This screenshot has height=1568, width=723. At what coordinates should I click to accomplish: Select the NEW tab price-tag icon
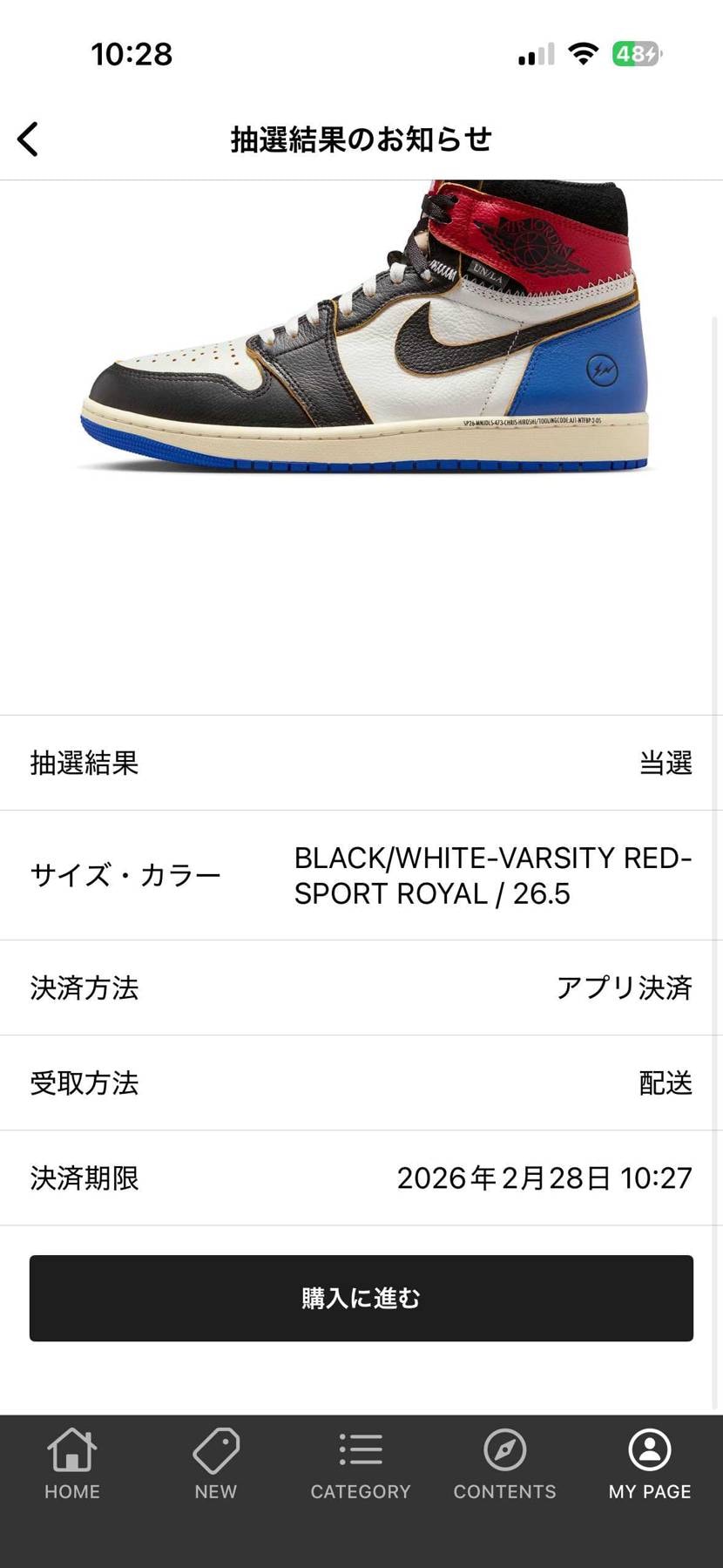coord(215,1454)
